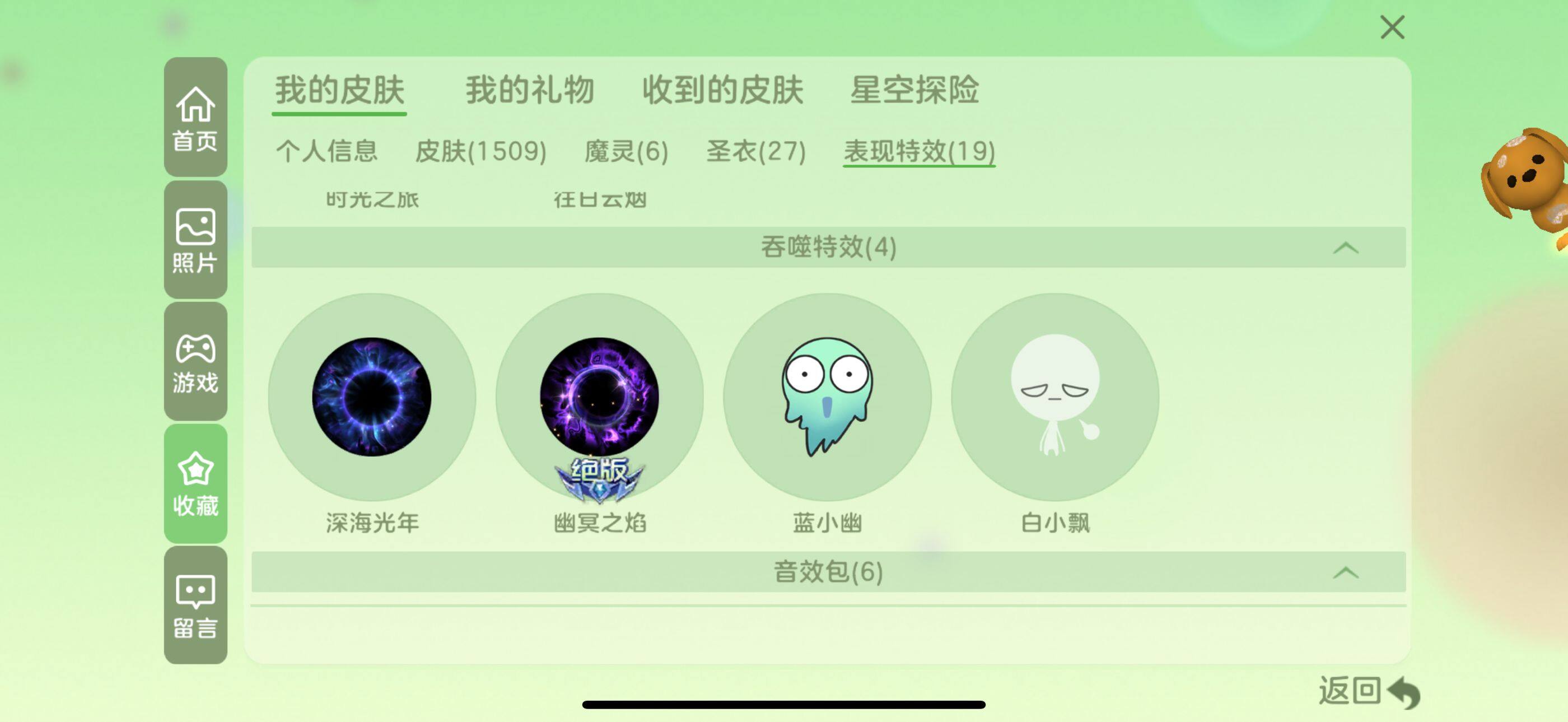The image size is (1568, 722).
Task: Switch to 我的礼物 tab
Action: tap(530, 90)
